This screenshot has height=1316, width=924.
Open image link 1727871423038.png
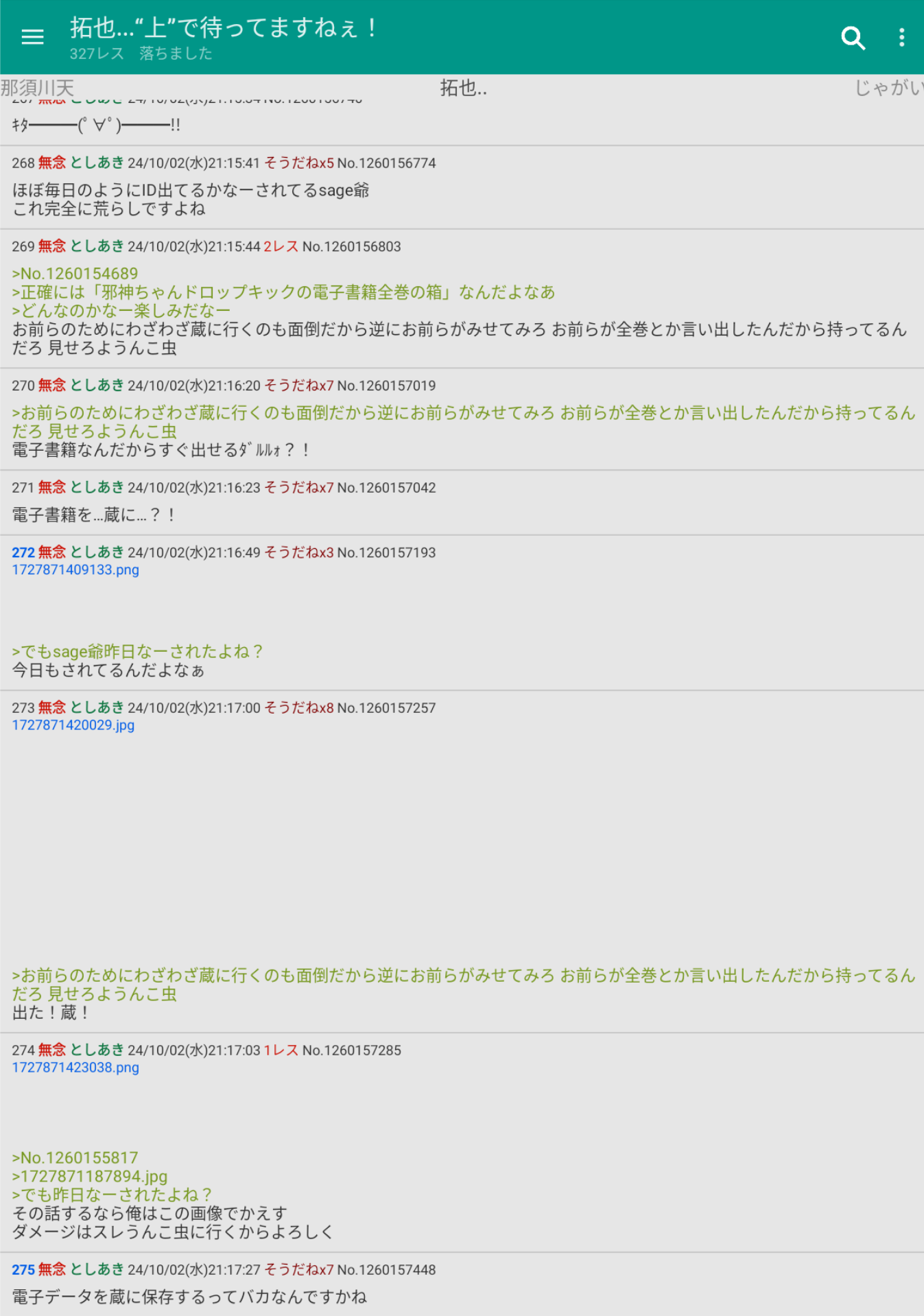75,1068
